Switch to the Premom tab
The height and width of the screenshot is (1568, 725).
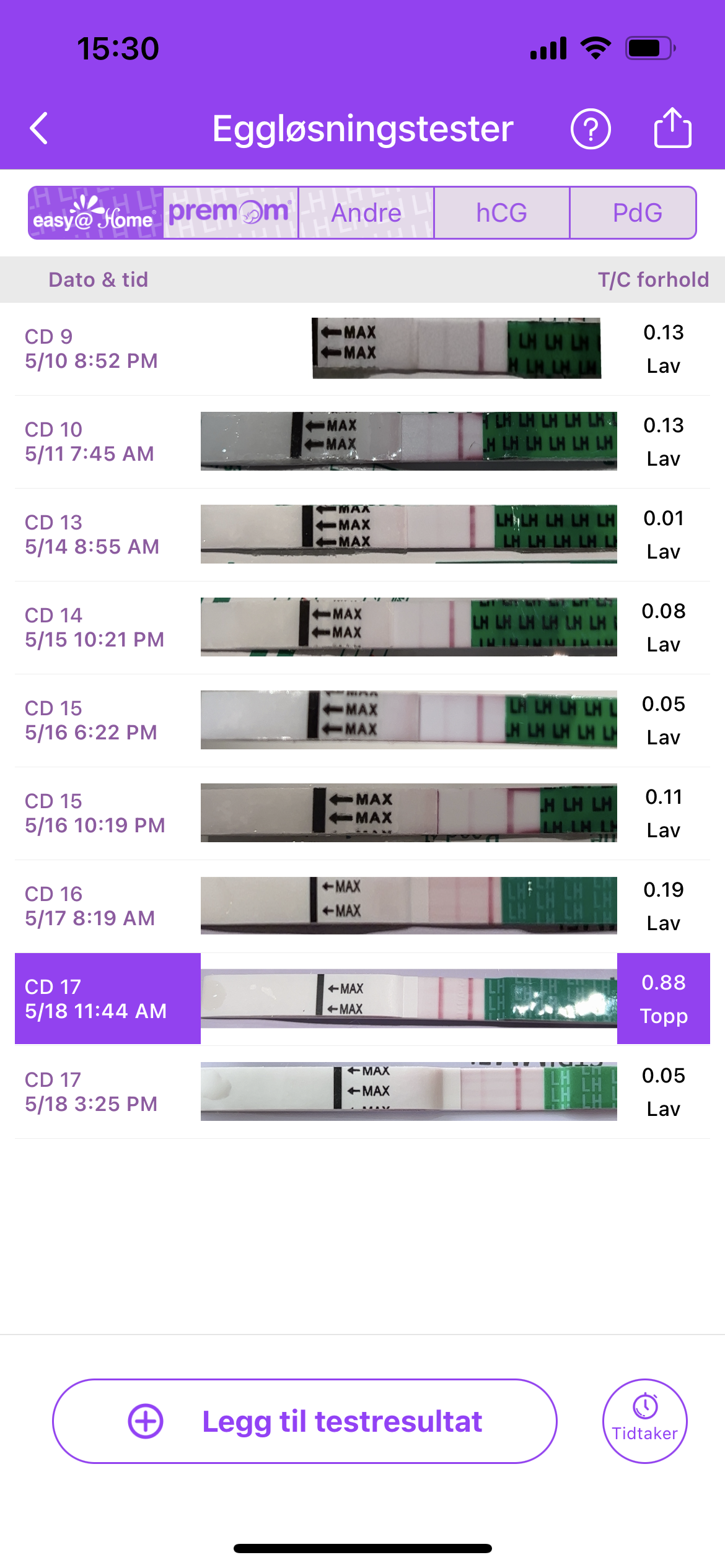231,213
